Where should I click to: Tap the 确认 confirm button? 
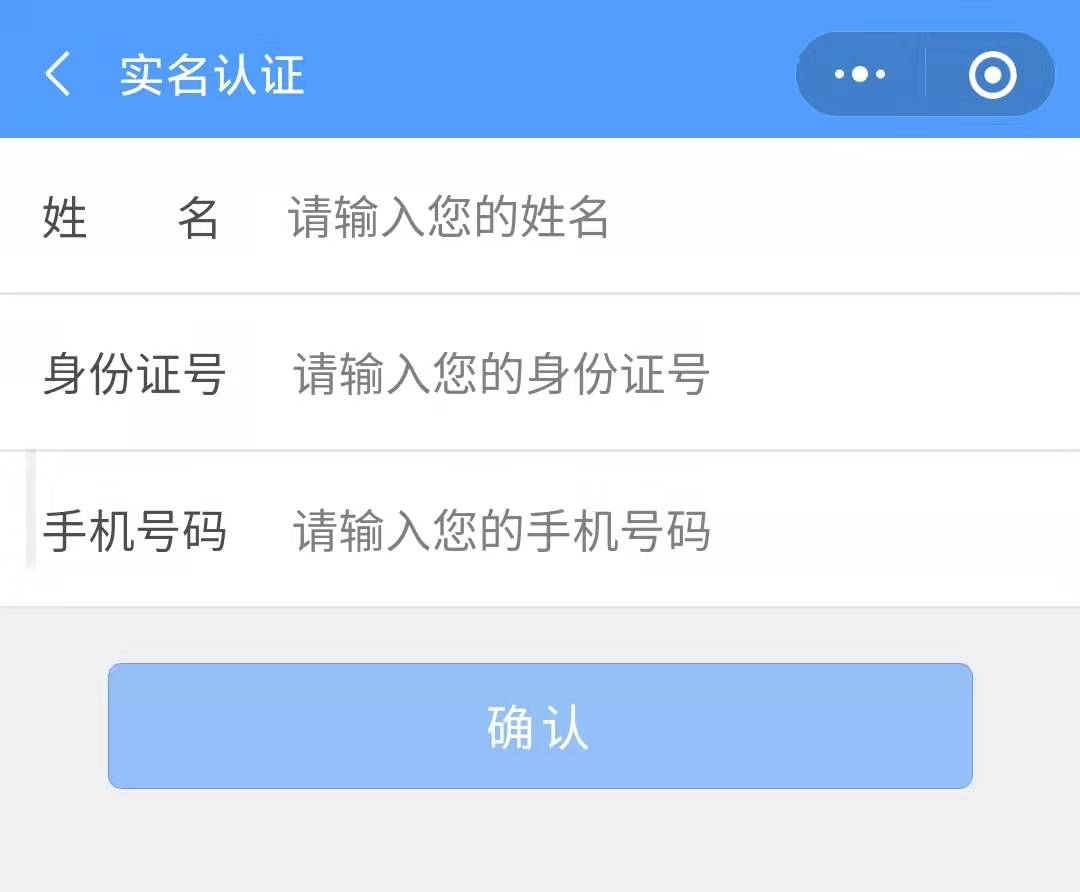click(x=540, y=727)
